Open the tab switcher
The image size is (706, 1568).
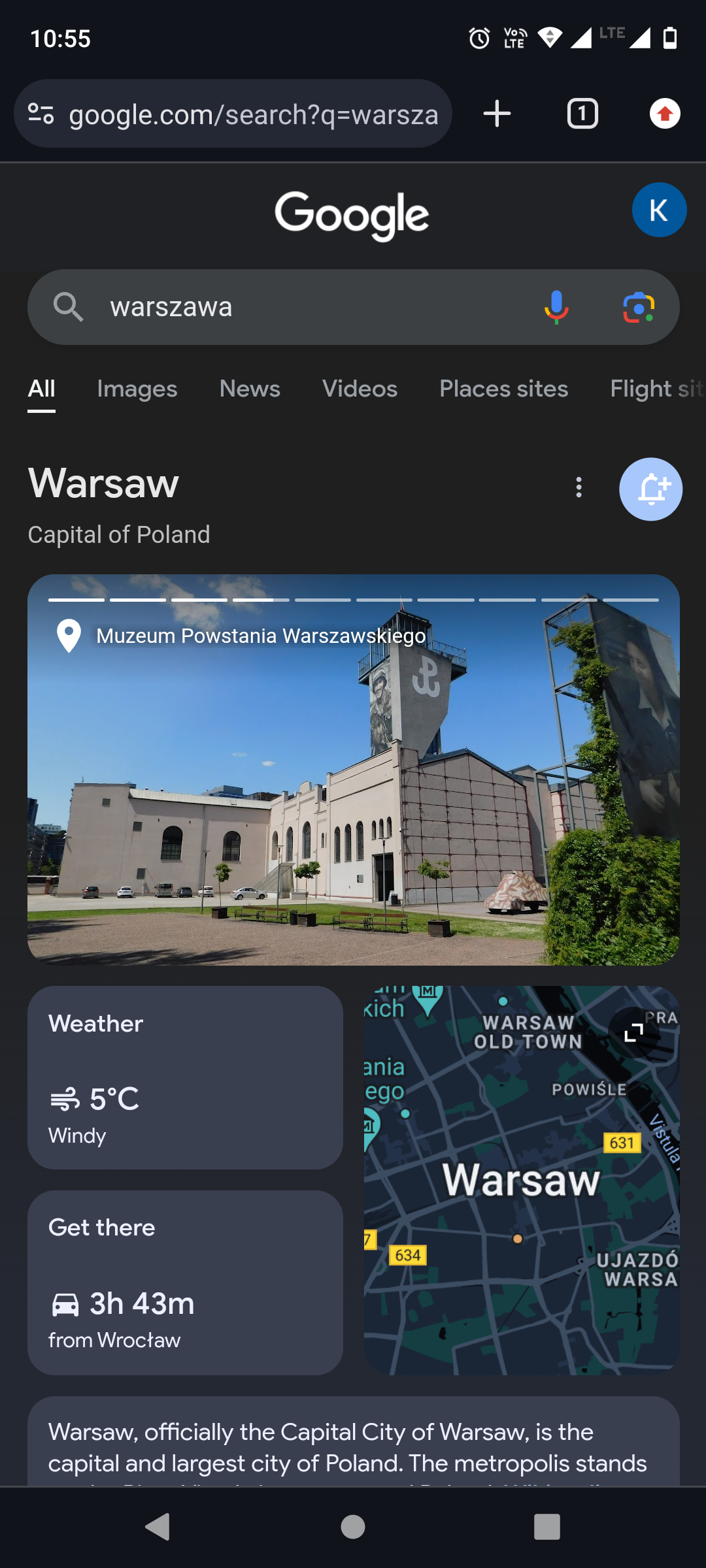pyautogui.click(x=582, y=114)
